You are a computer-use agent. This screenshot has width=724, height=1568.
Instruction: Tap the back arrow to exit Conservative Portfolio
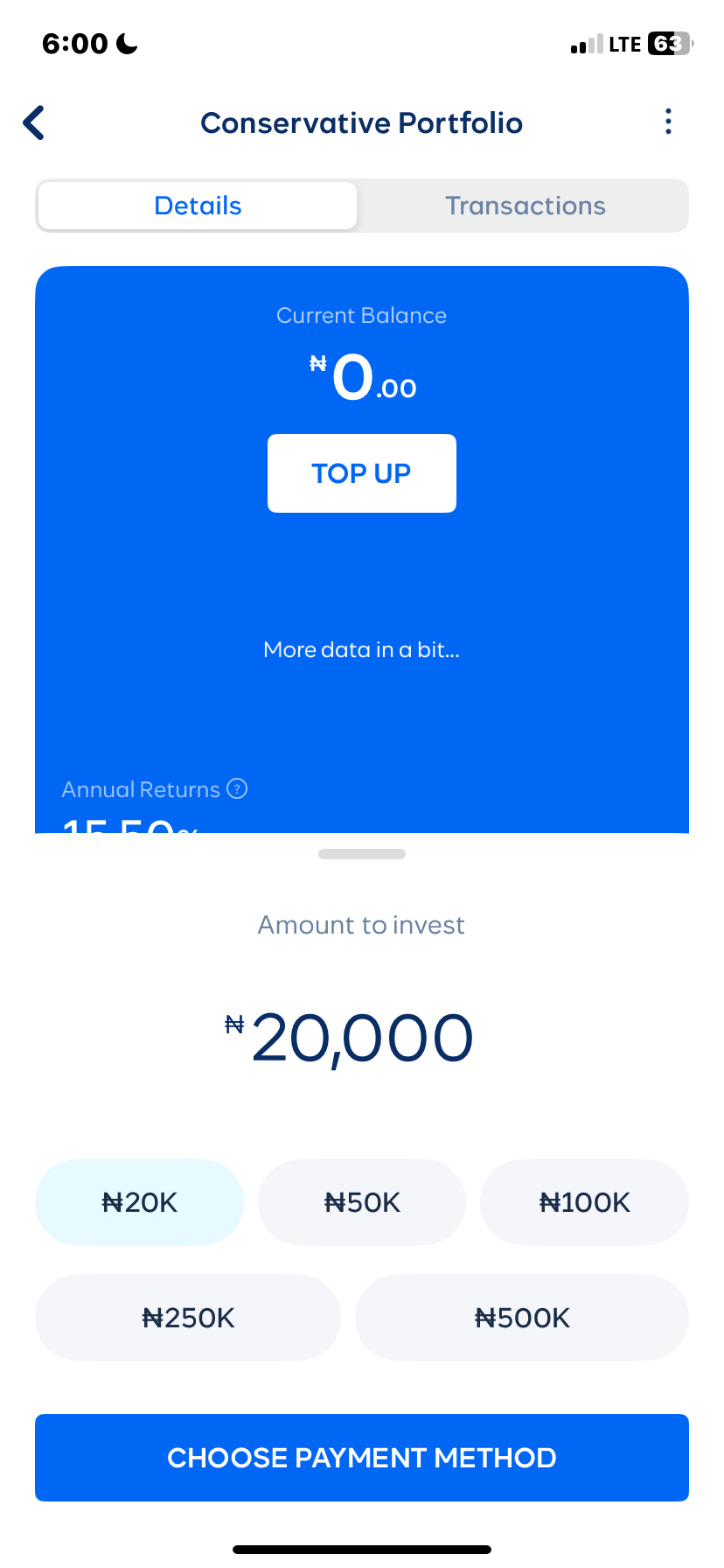(33, 122)
